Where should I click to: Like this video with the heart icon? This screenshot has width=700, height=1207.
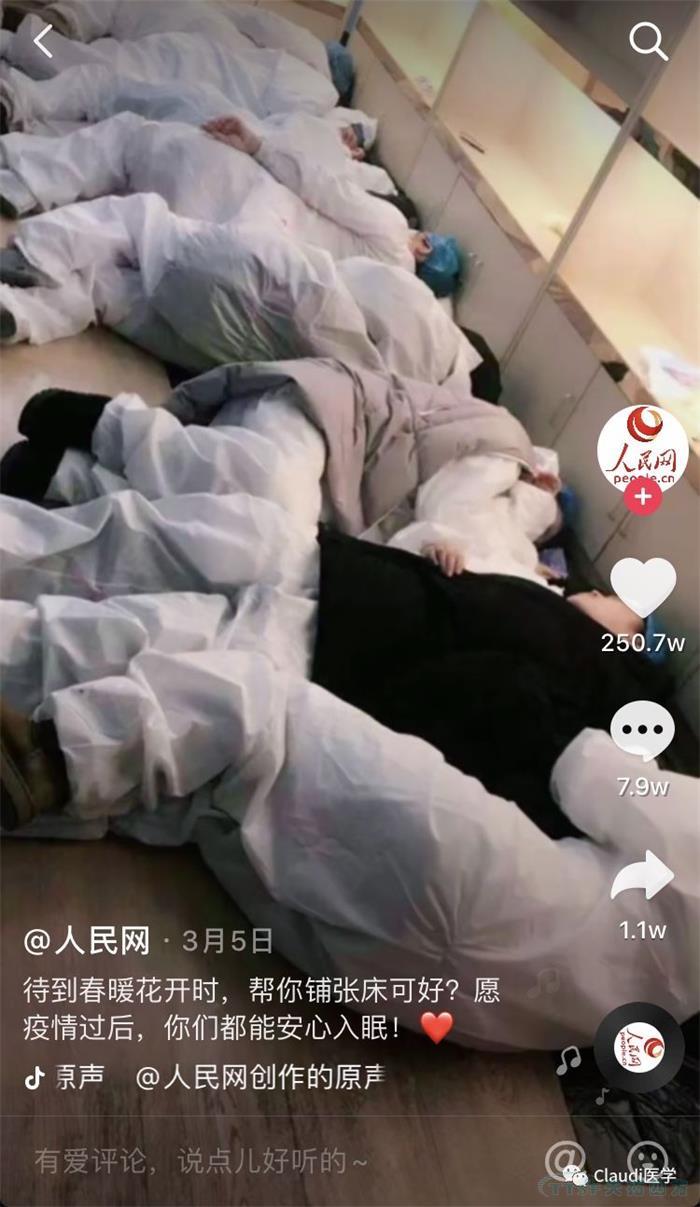click(642, 587)
